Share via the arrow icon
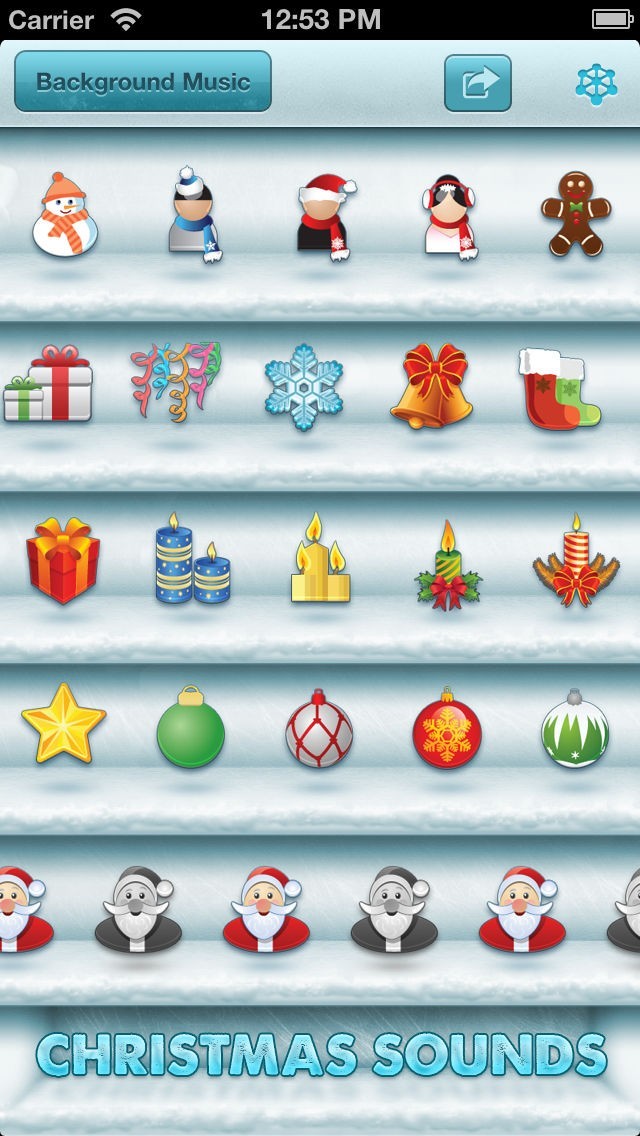Viewport: 640px width, 1136px height. [477, 83]
